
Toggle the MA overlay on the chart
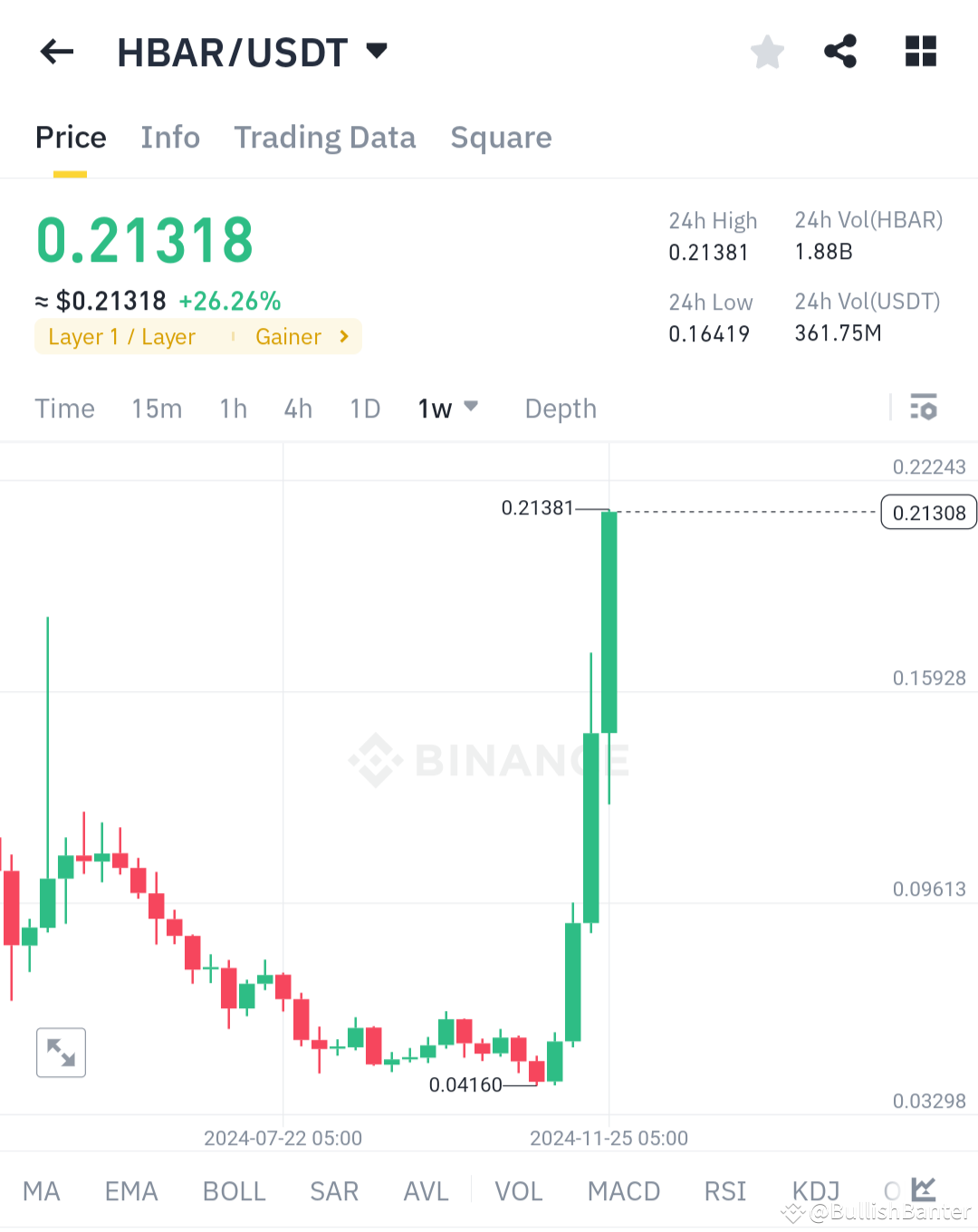pyautogui.click(x=42, y=1190)
